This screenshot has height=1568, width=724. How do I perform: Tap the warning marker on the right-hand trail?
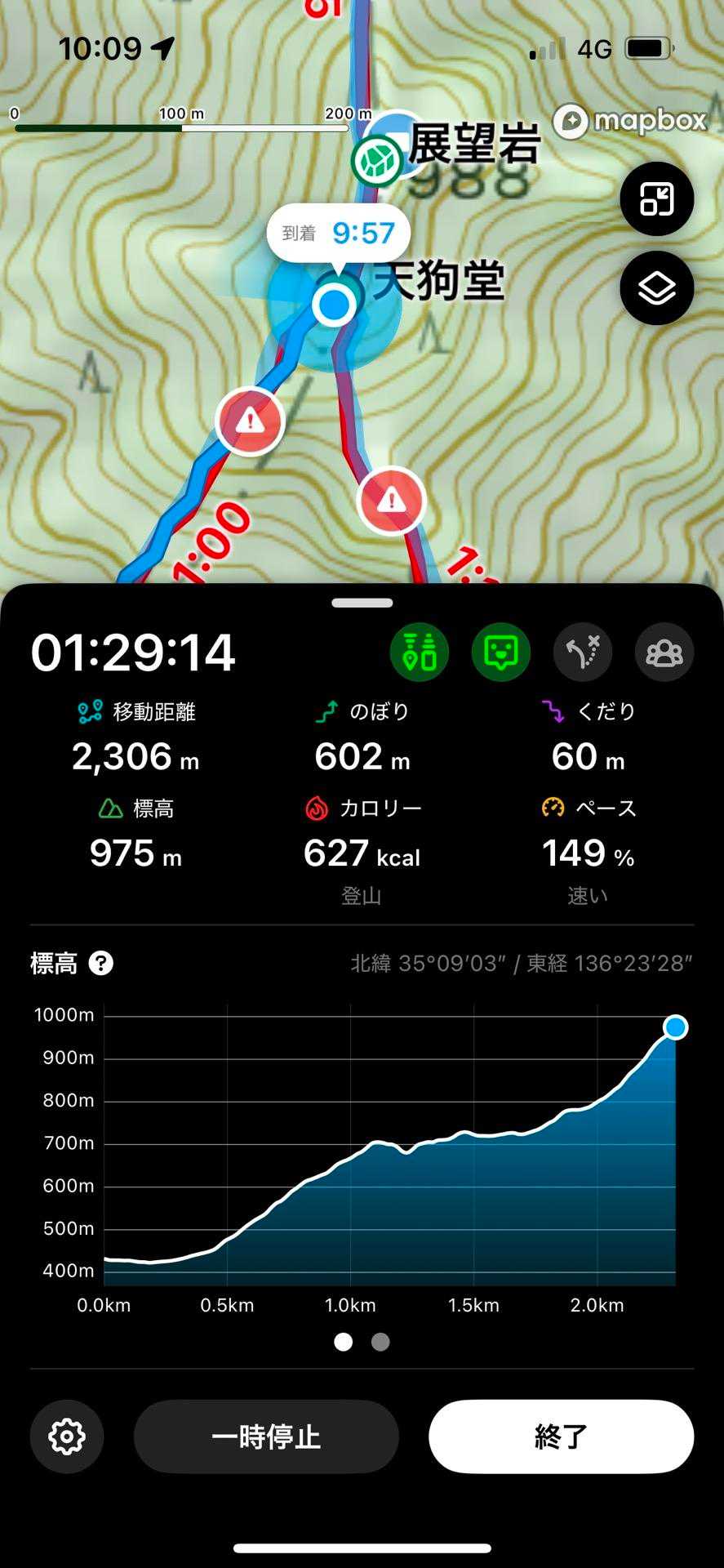point(391,500)
